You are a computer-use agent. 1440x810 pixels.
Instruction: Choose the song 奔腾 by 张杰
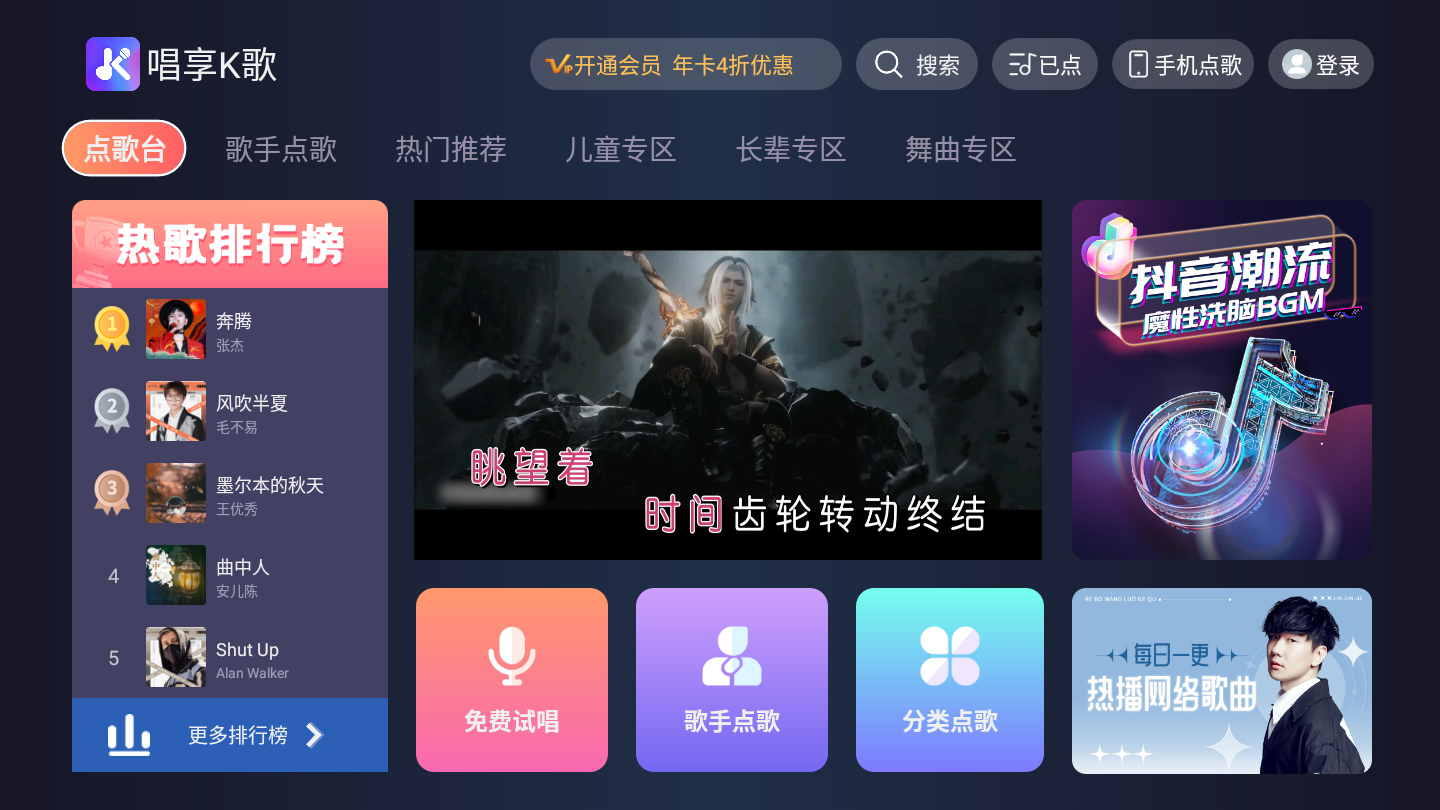pos(230,329)
